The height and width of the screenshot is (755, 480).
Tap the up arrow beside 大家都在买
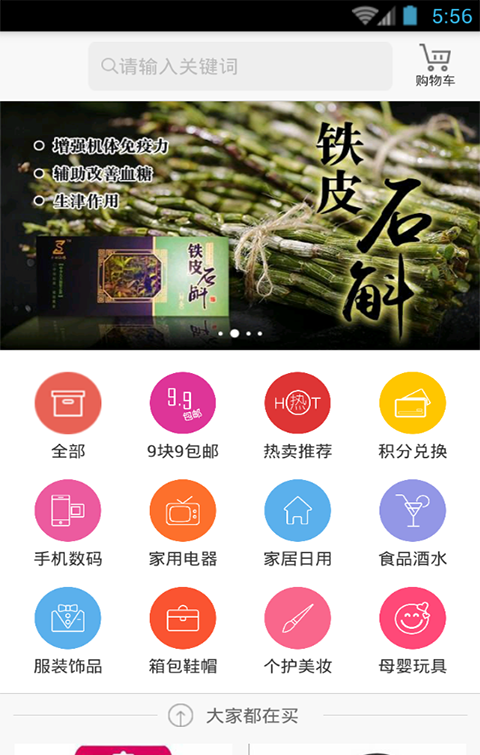181,716
